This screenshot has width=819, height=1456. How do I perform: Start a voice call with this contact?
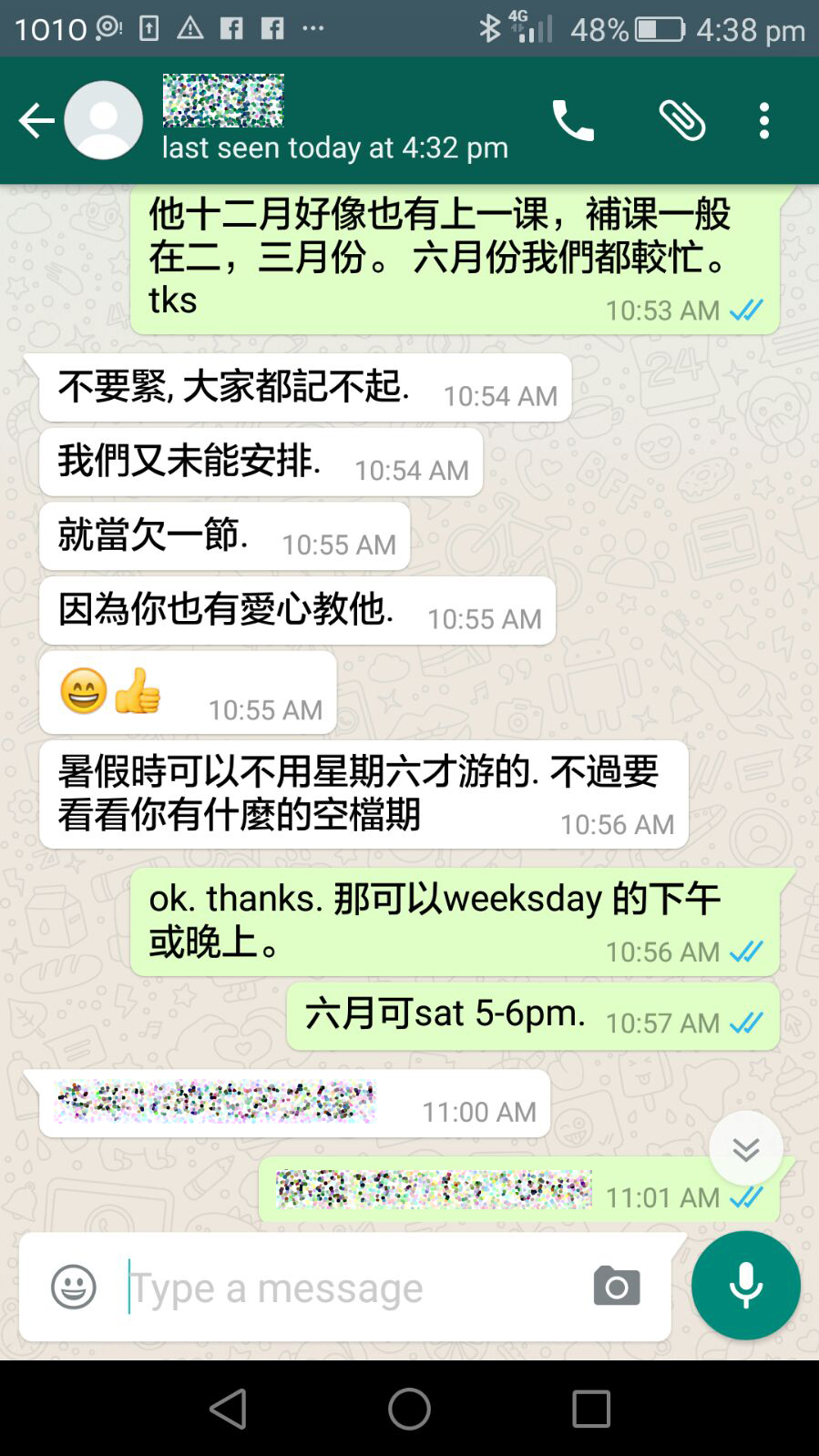(573, 120)
